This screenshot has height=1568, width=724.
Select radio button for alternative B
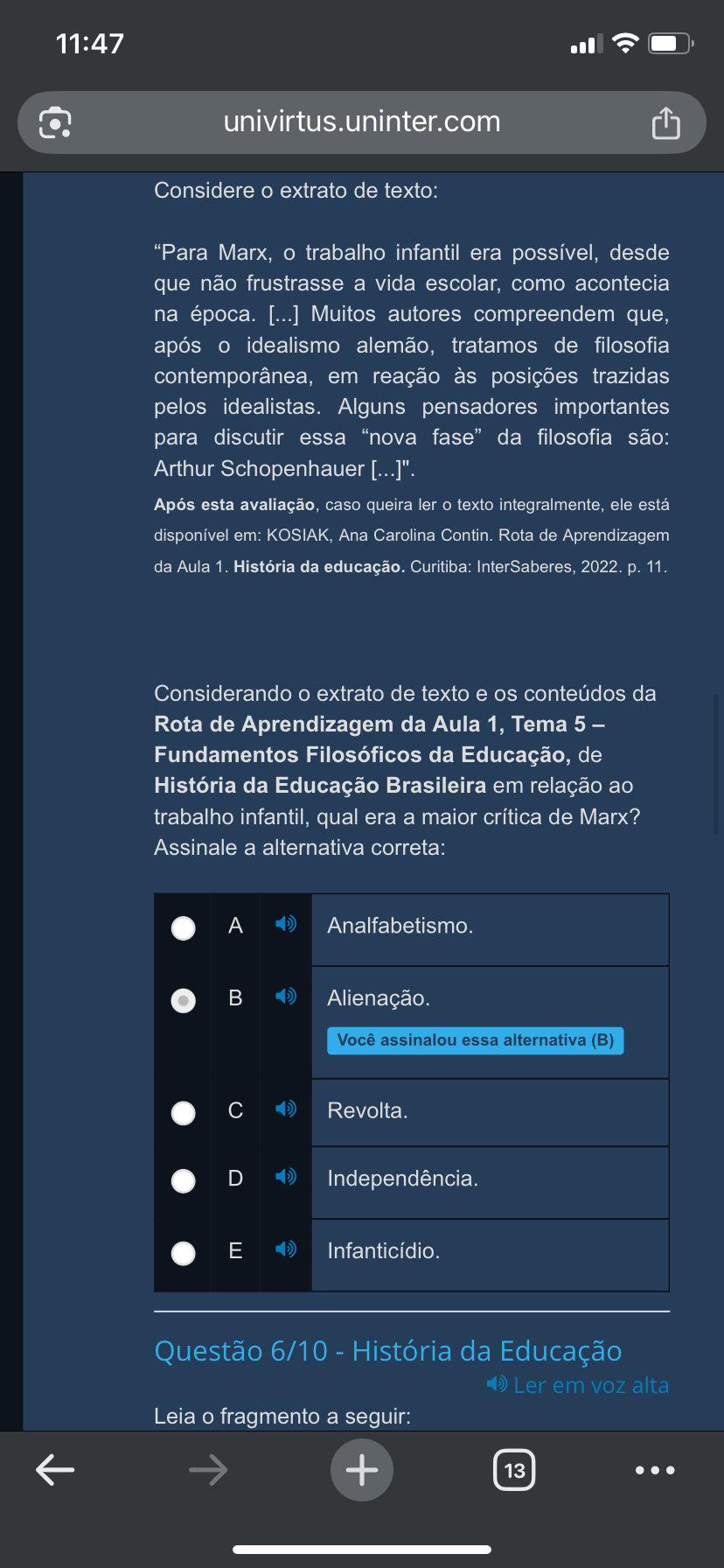click(184, 1000)
